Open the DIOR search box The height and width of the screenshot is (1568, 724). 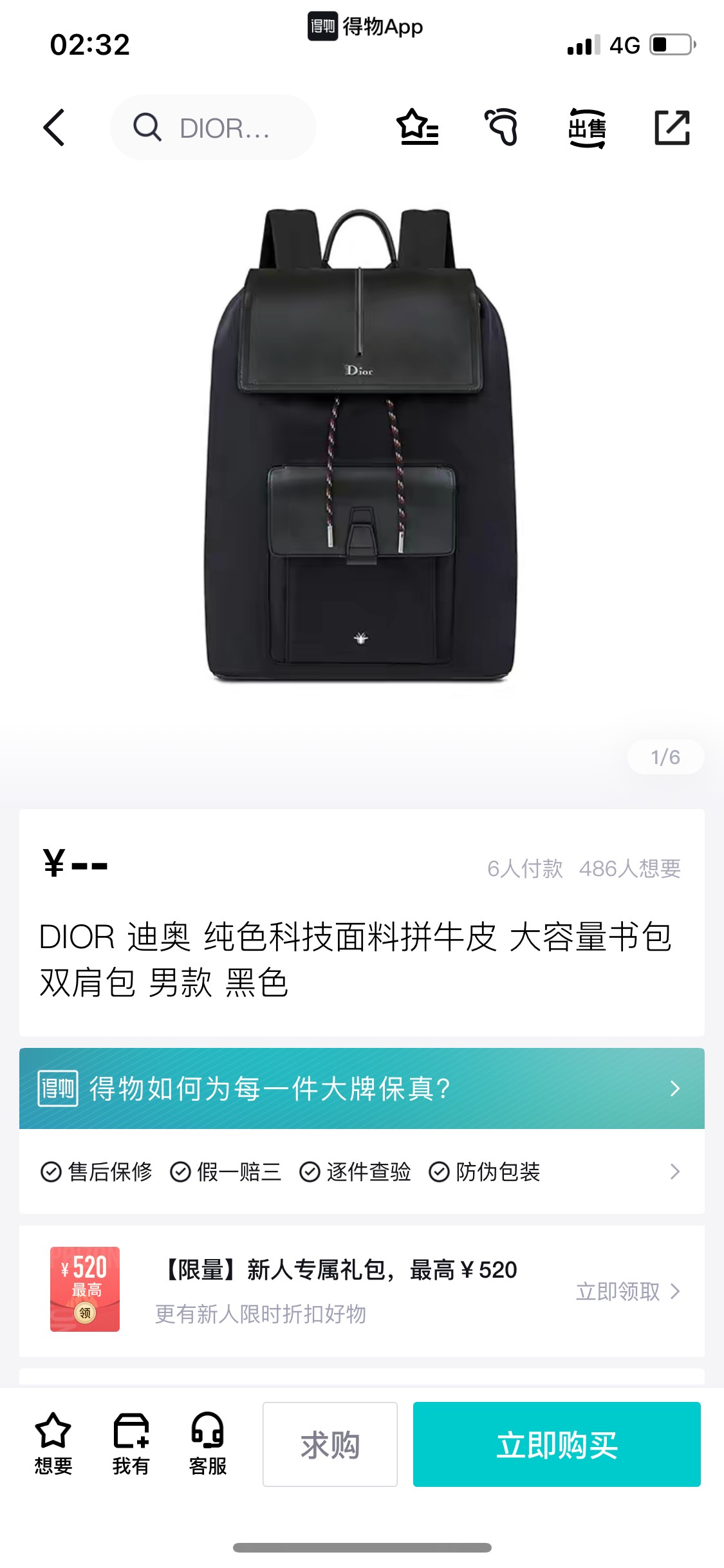[213, 127]
